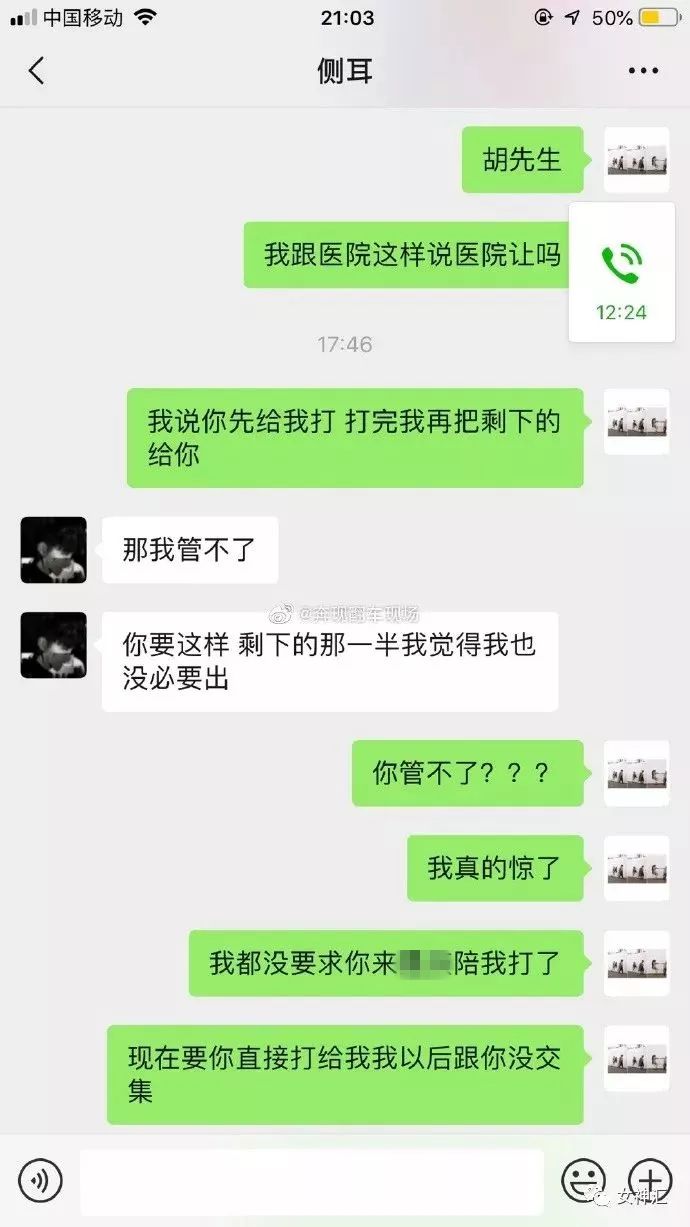Screen dimensions: 690x1227
Task: Switch to voice message input
Action: click(41, 1181)
